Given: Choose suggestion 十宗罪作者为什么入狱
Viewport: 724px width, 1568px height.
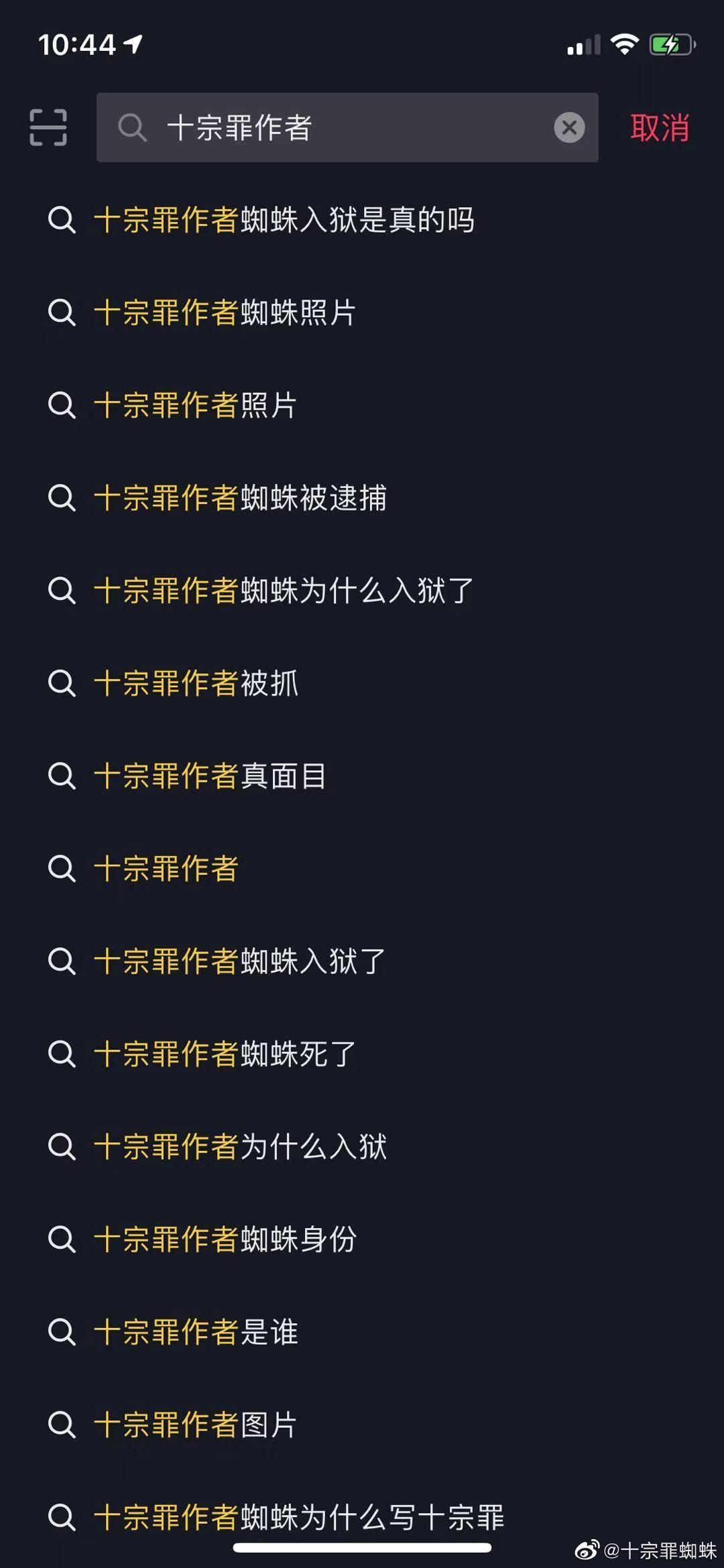Looking at the screenshot, I should click(x=240, y=1146).
